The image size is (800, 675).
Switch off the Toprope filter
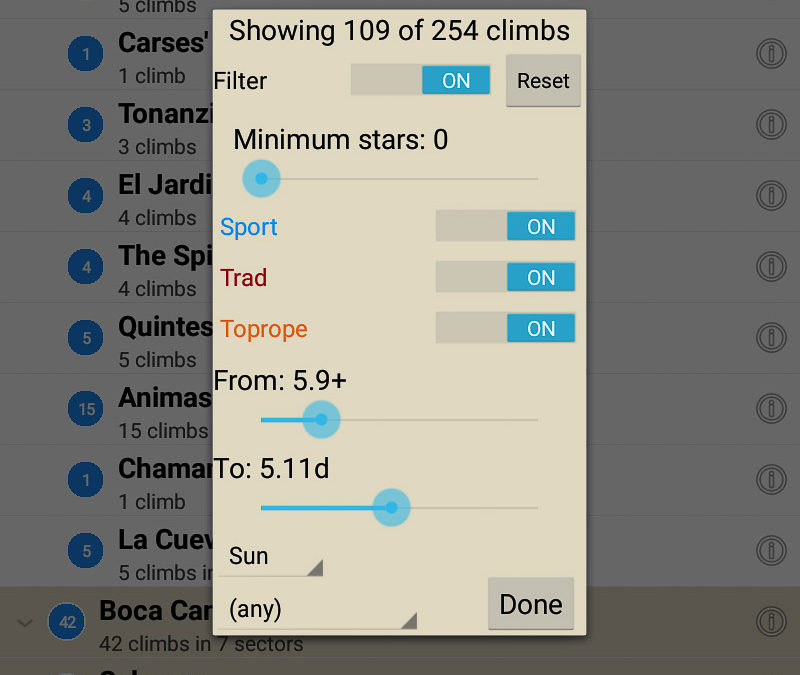[x=506, y=328]
